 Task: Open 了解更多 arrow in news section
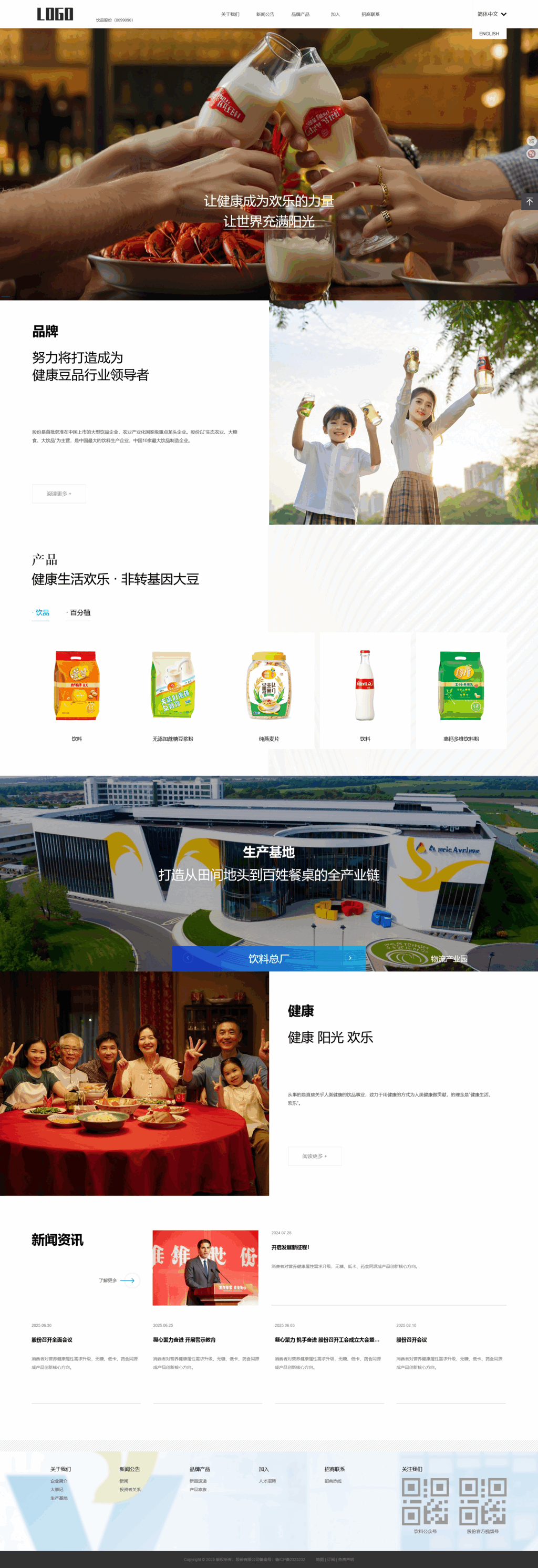point(127,1280)
